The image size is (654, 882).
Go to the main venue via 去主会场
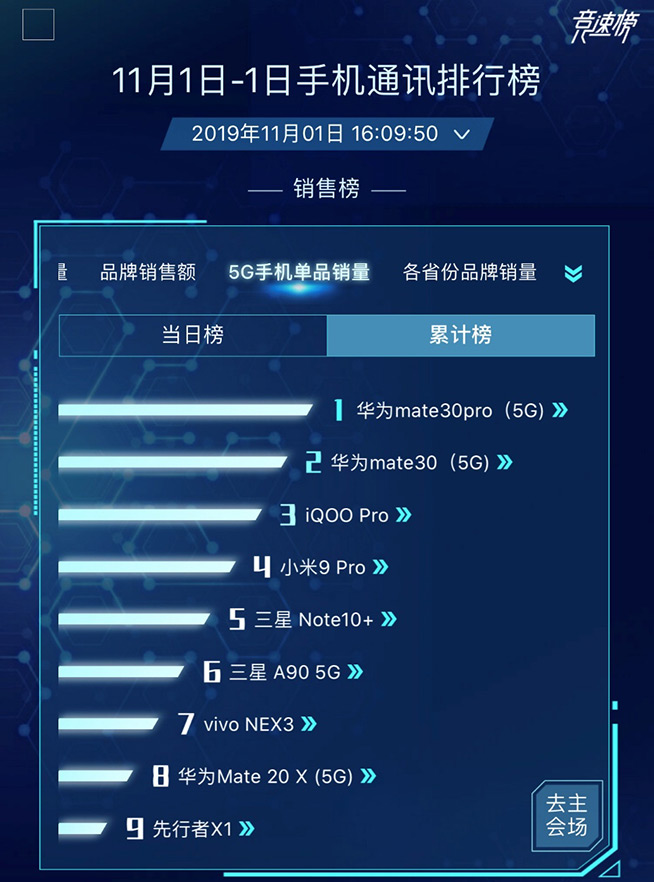(566, 815)
